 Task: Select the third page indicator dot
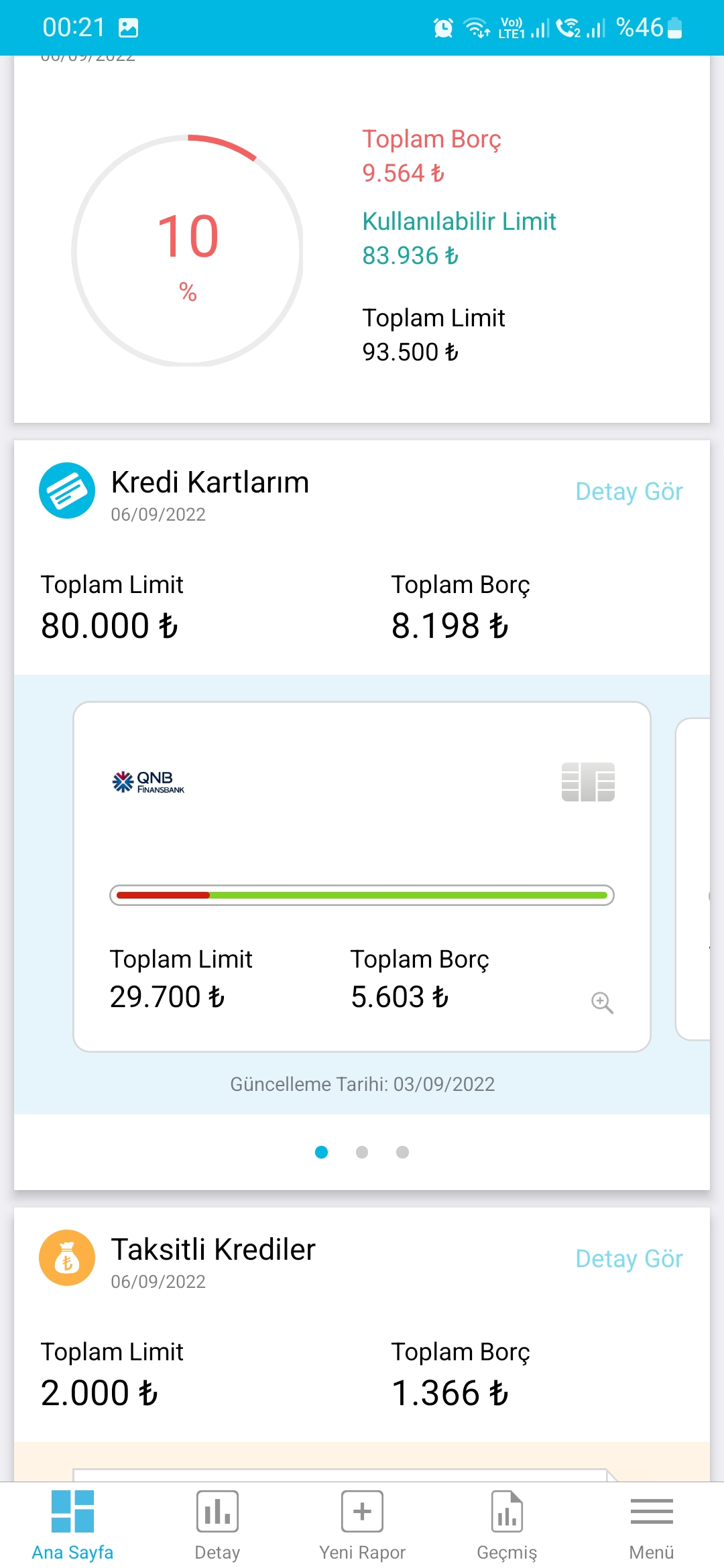coord(402,1152)
